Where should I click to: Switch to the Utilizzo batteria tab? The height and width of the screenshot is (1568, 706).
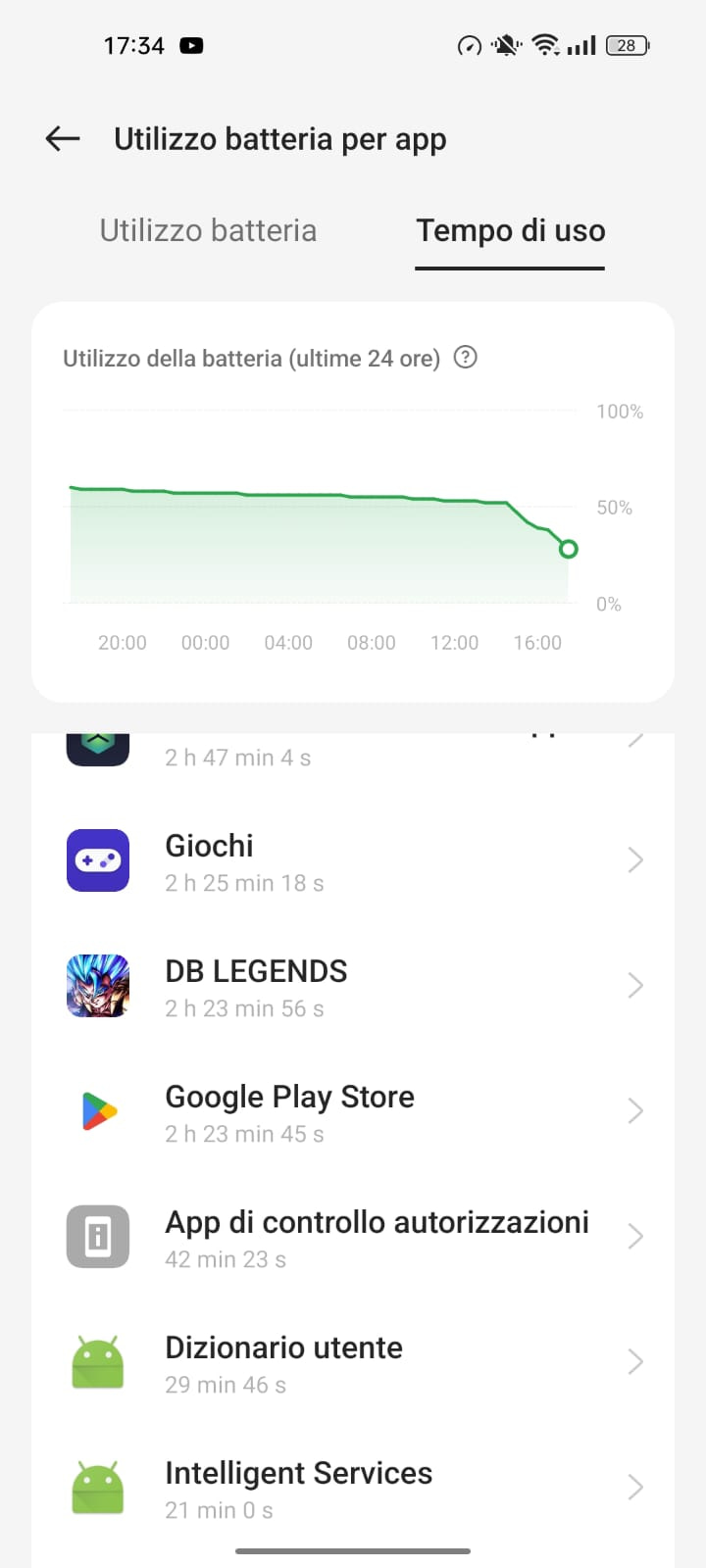point(208,230)
